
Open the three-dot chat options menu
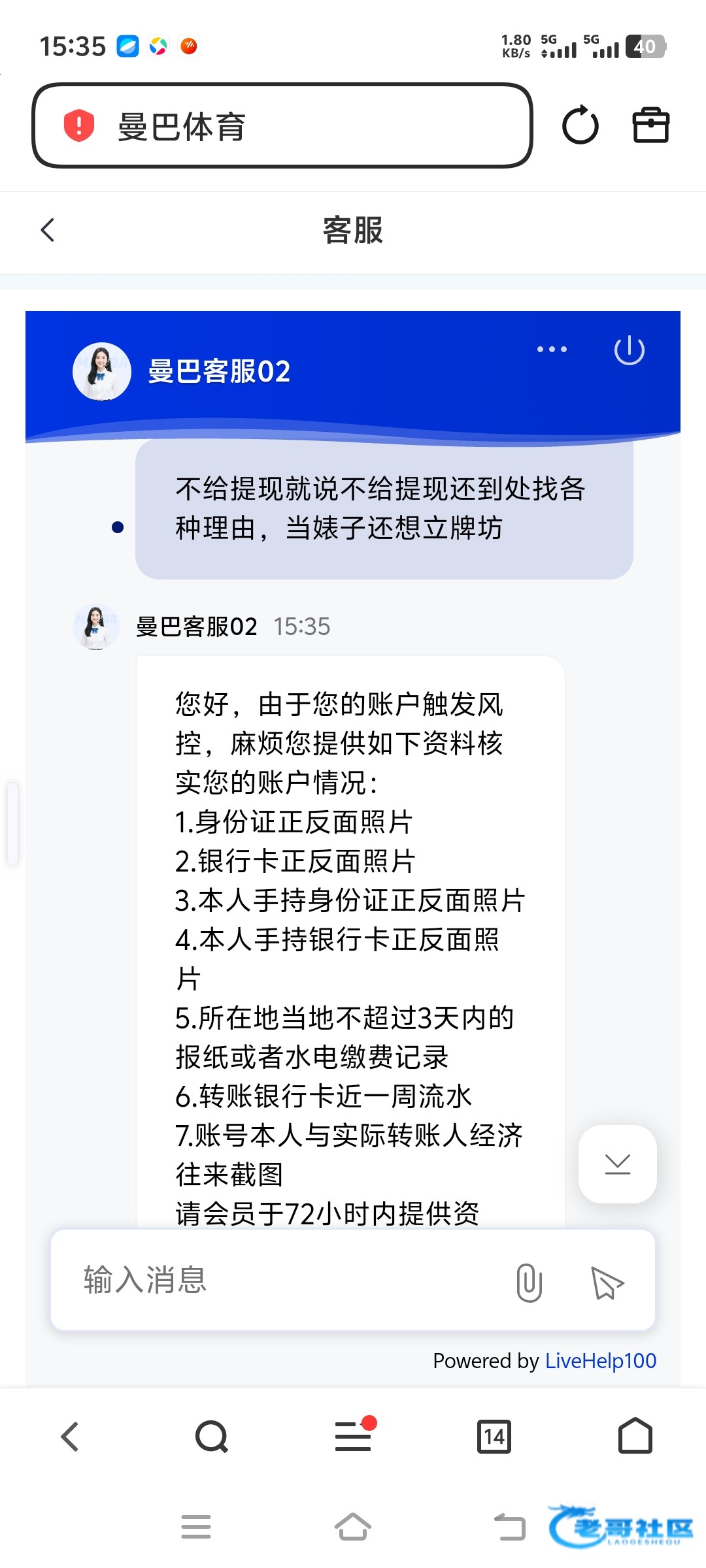click(552, 350)
